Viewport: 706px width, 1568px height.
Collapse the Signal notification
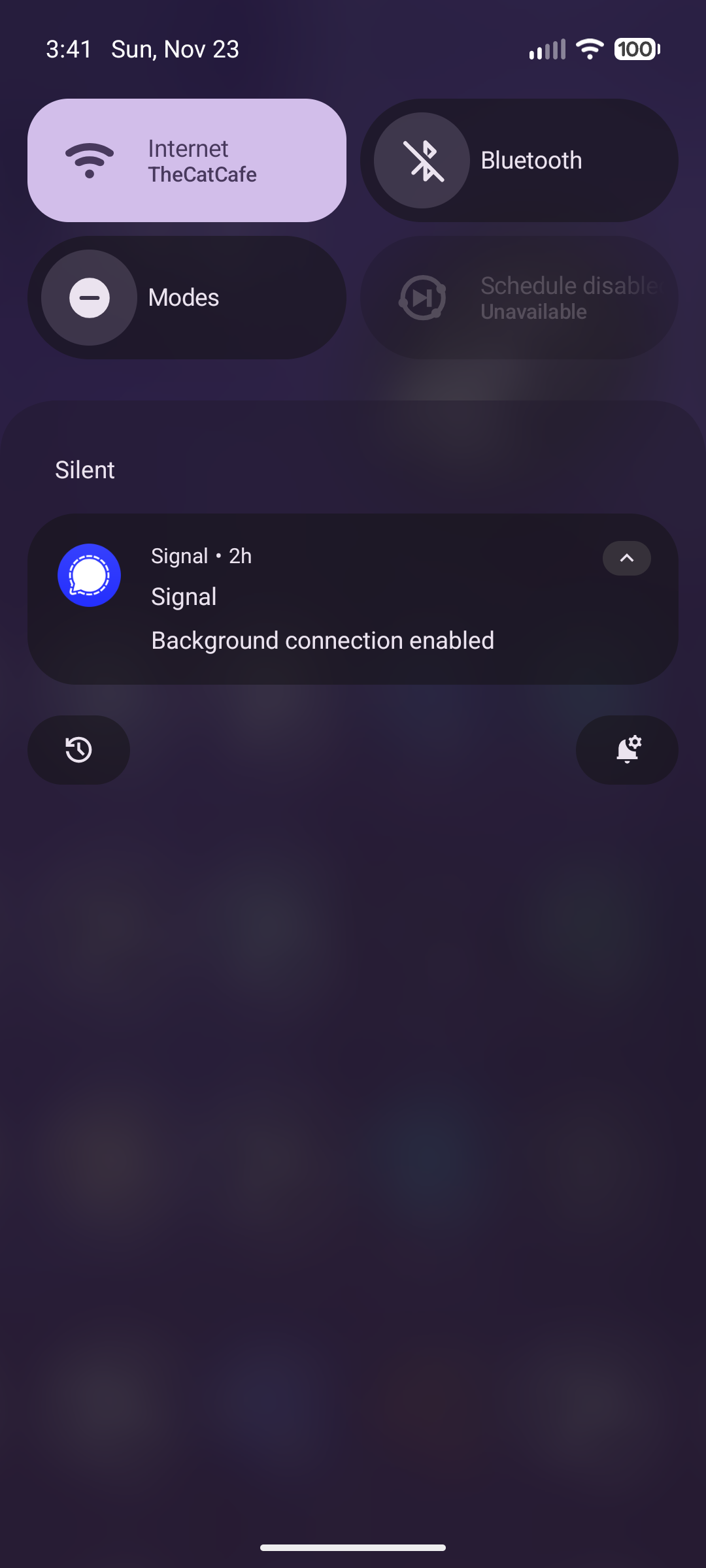626,559
